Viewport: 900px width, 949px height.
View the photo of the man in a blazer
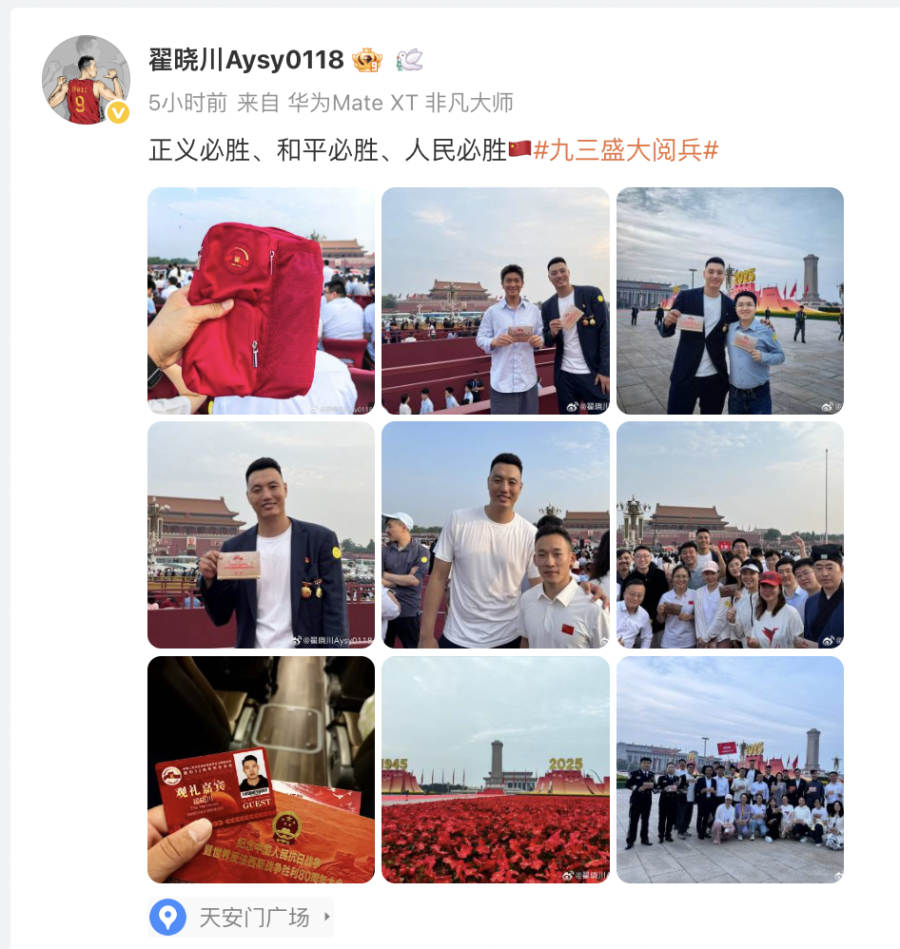(261, 535)
